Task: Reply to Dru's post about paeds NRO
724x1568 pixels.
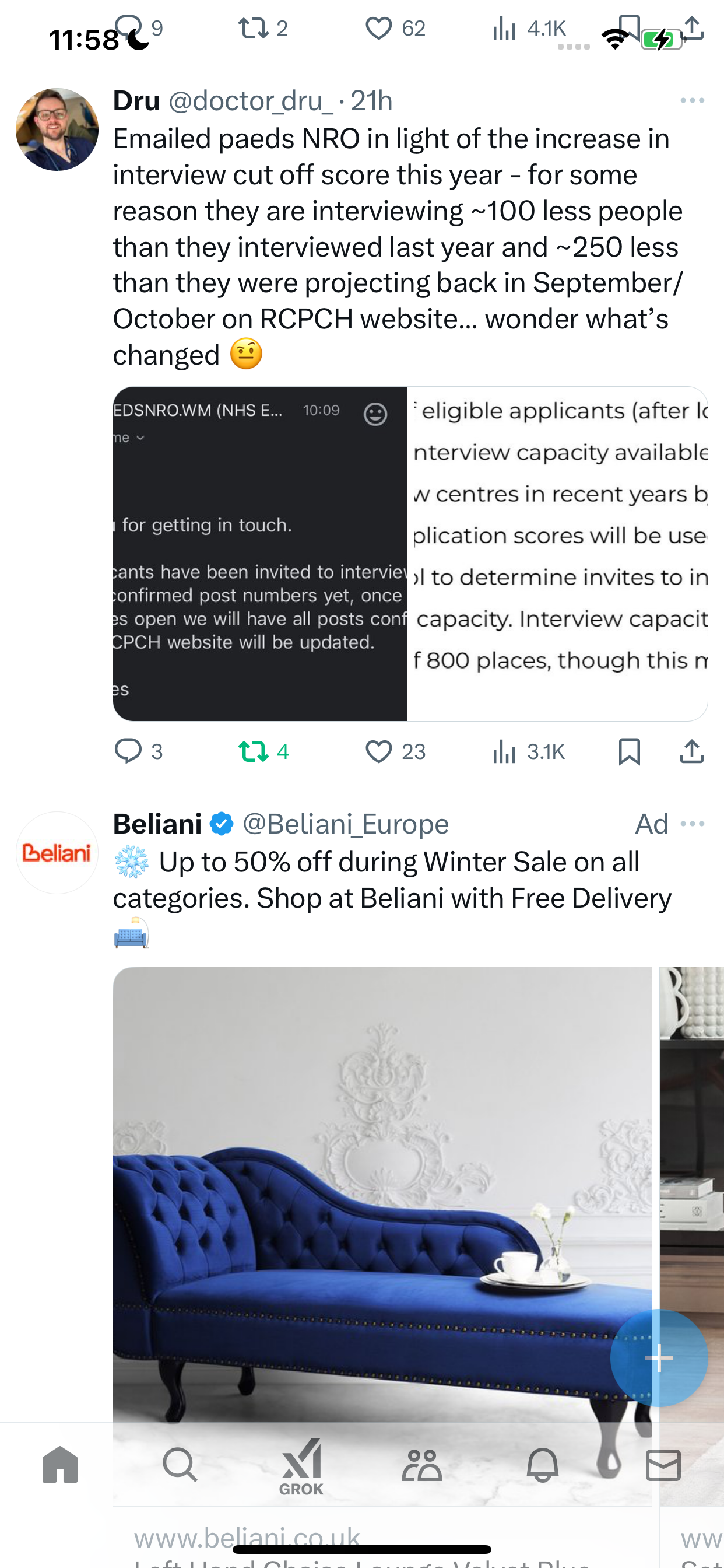Action: click(139, 751)
